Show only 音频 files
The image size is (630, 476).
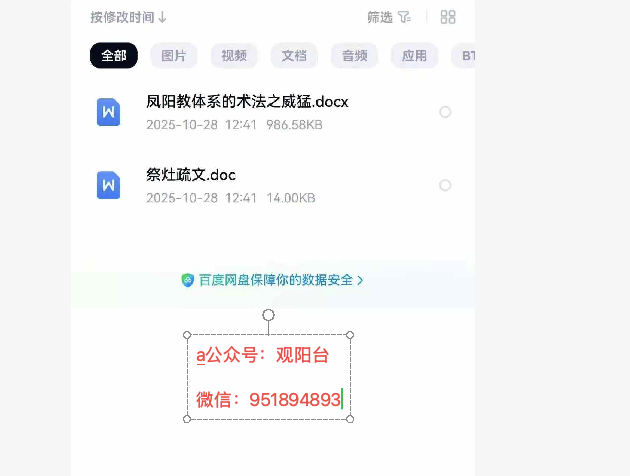354,56
